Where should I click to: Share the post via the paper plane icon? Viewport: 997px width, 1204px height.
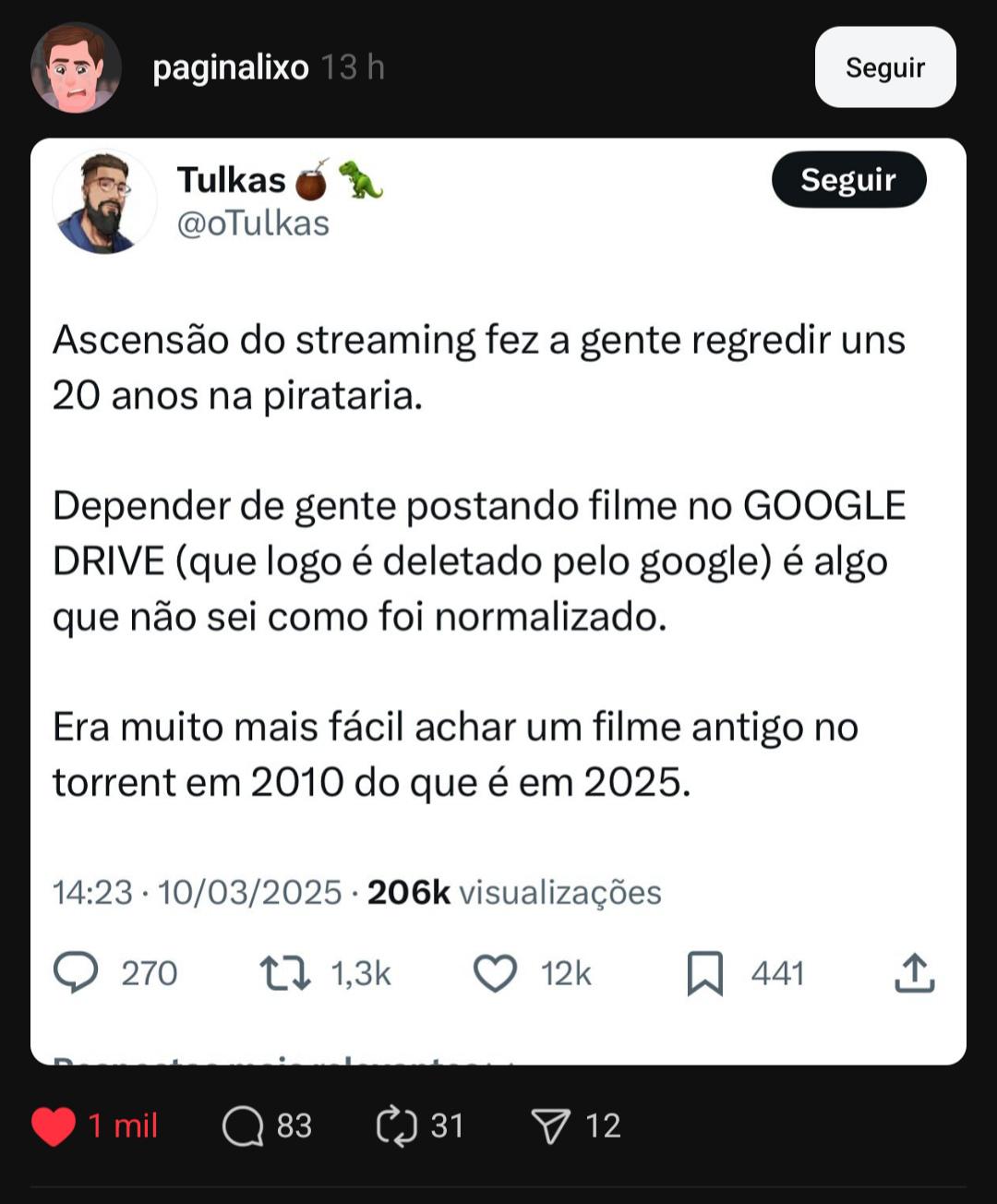click(551, 1126)
